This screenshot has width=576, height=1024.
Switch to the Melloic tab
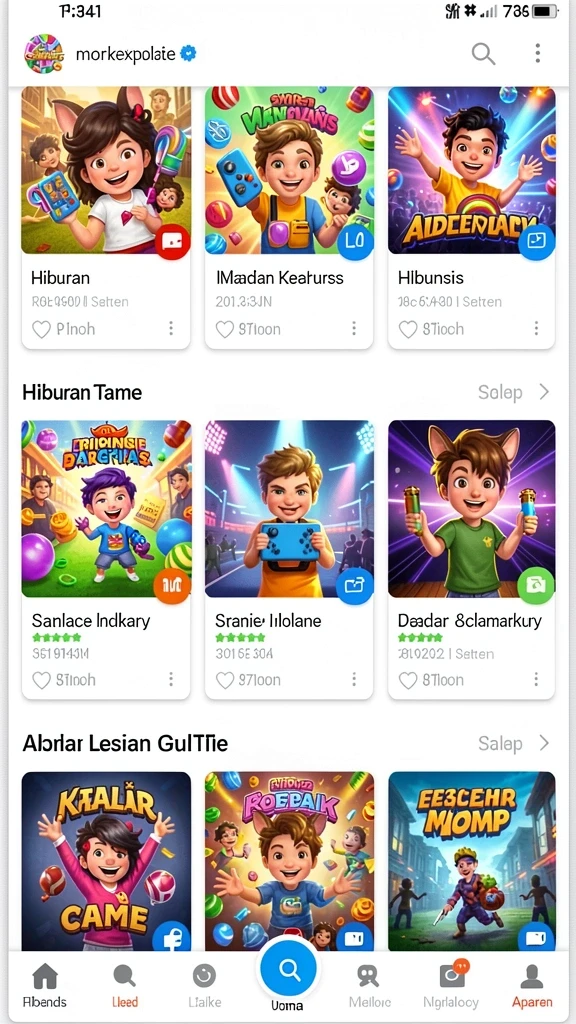tap(369, 985)
